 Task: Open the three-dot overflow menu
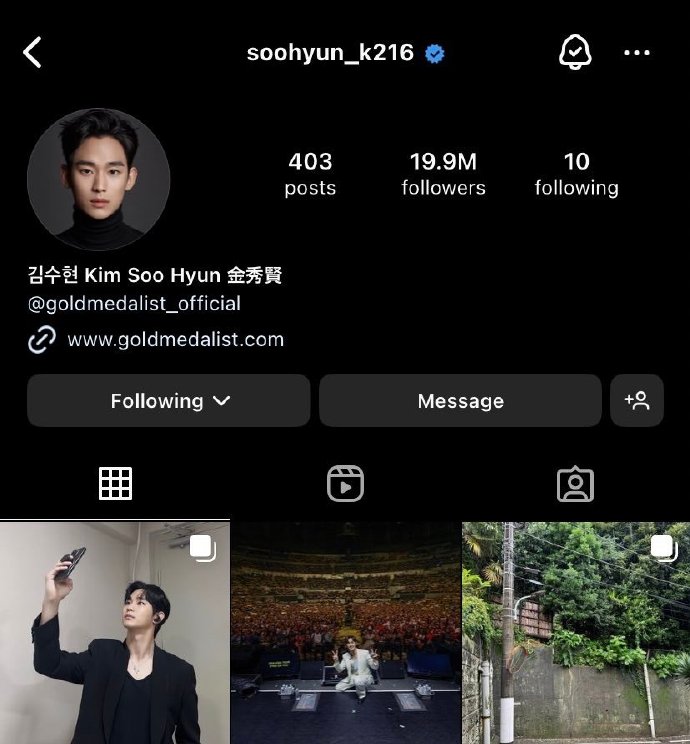coord(637,53)
